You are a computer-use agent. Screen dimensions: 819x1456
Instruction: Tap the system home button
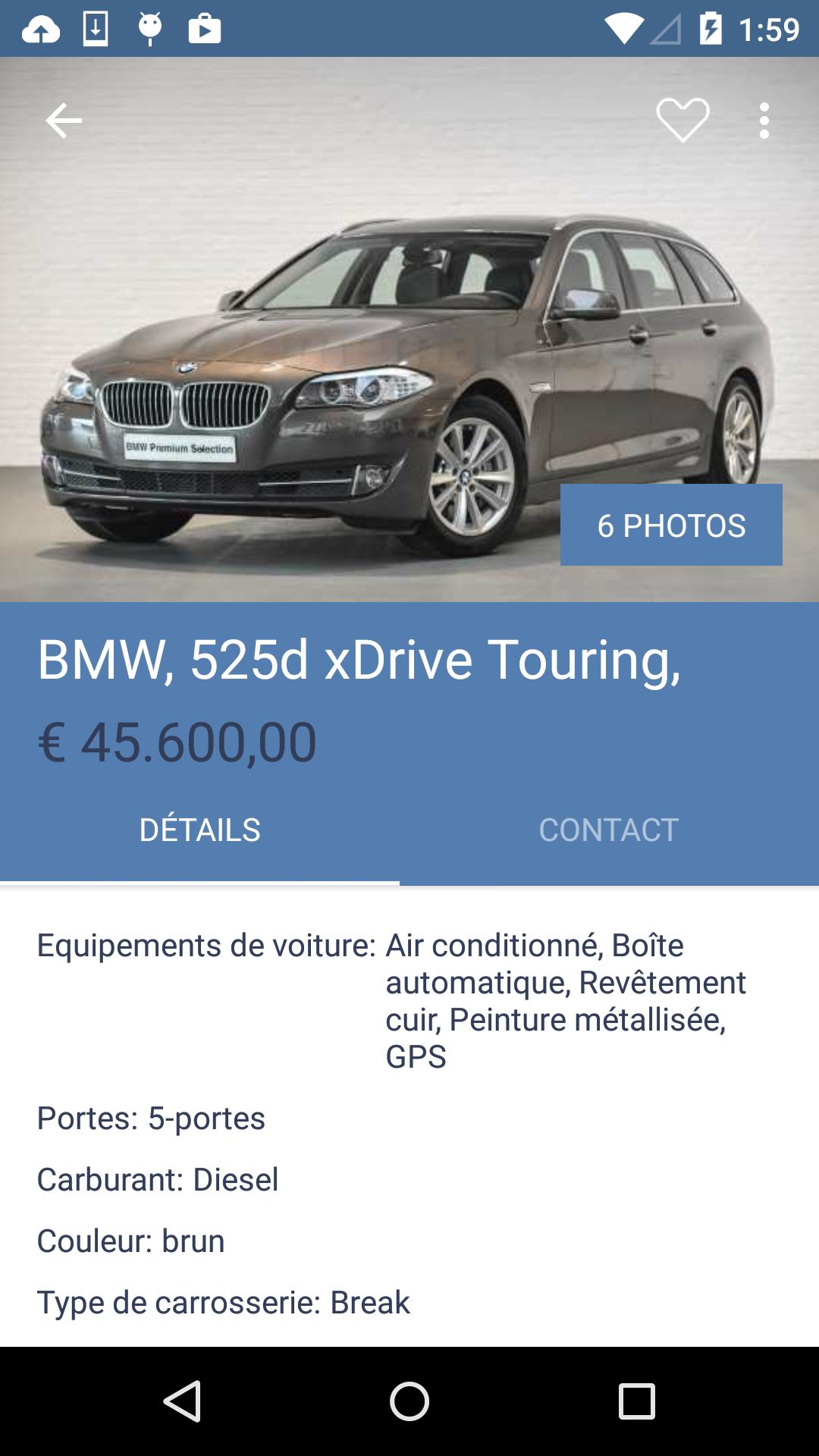[409, 1401]
